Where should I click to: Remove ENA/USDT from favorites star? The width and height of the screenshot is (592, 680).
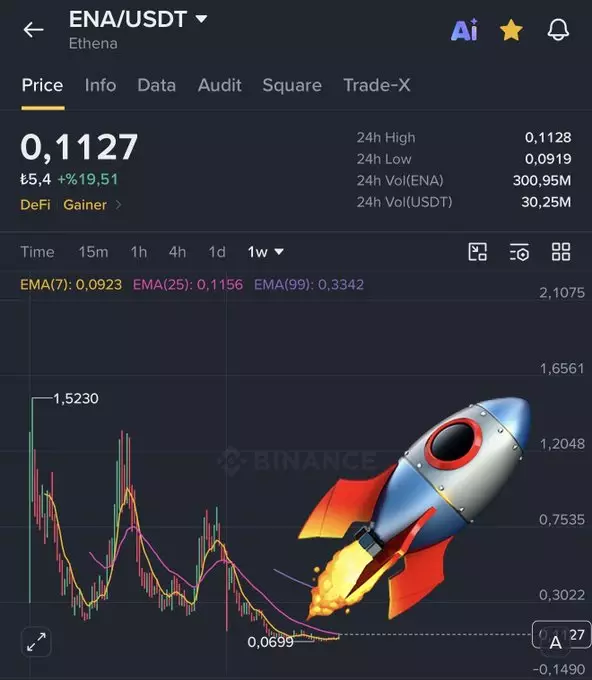511,30
